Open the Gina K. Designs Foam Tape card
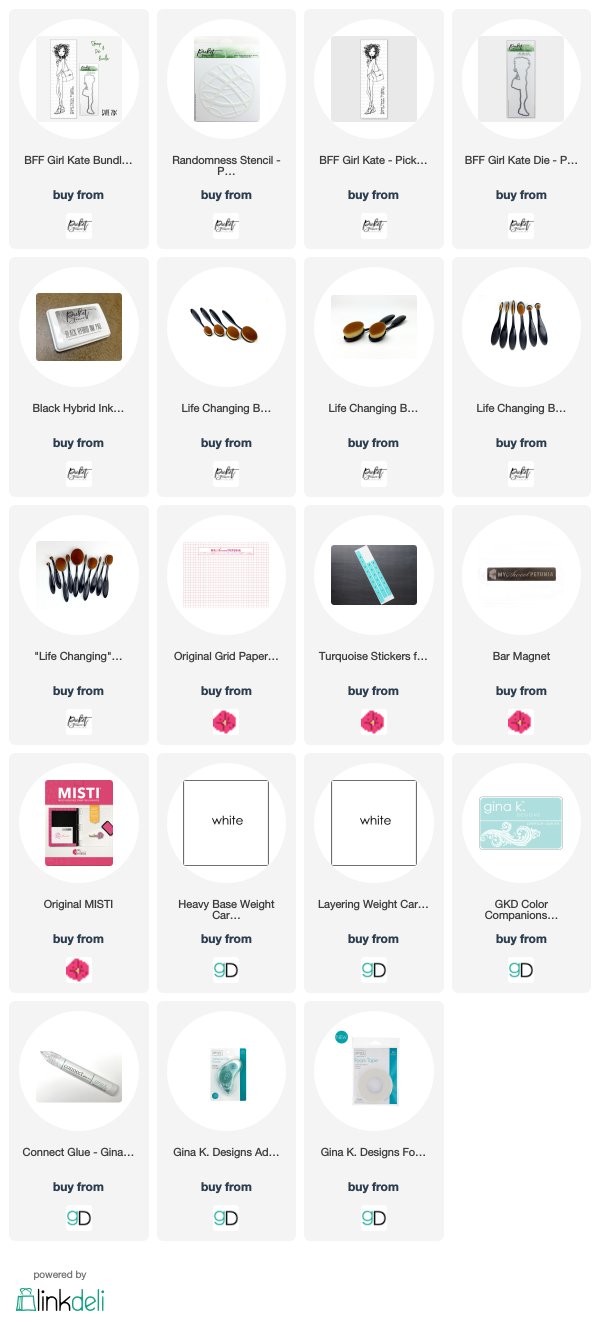This screenshot has width=600, height=1321. pyautogui.click(x=373, y=1121)
